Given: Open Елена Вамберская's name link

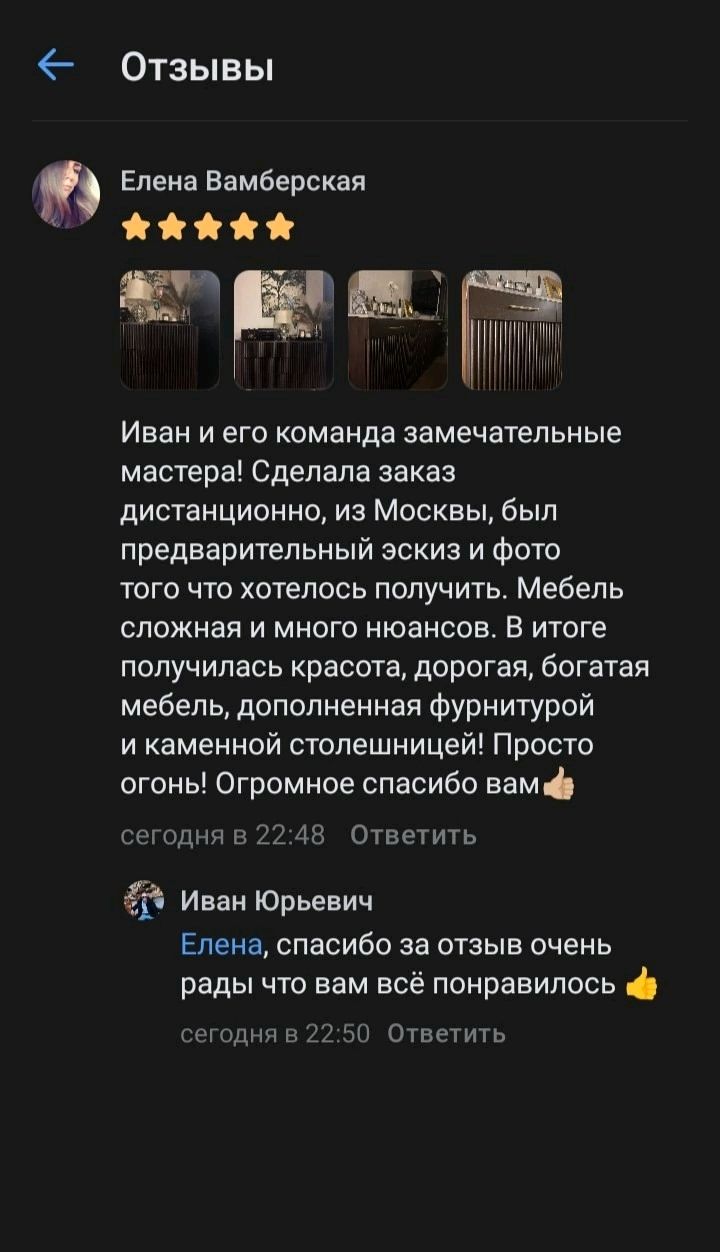Looking at the screenshot, I should 243,181.
